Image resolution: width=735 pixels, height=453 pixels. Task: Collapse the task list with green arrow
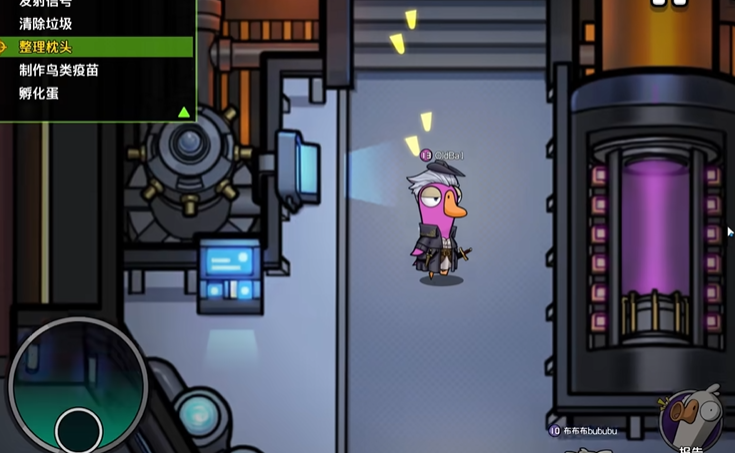184,112
